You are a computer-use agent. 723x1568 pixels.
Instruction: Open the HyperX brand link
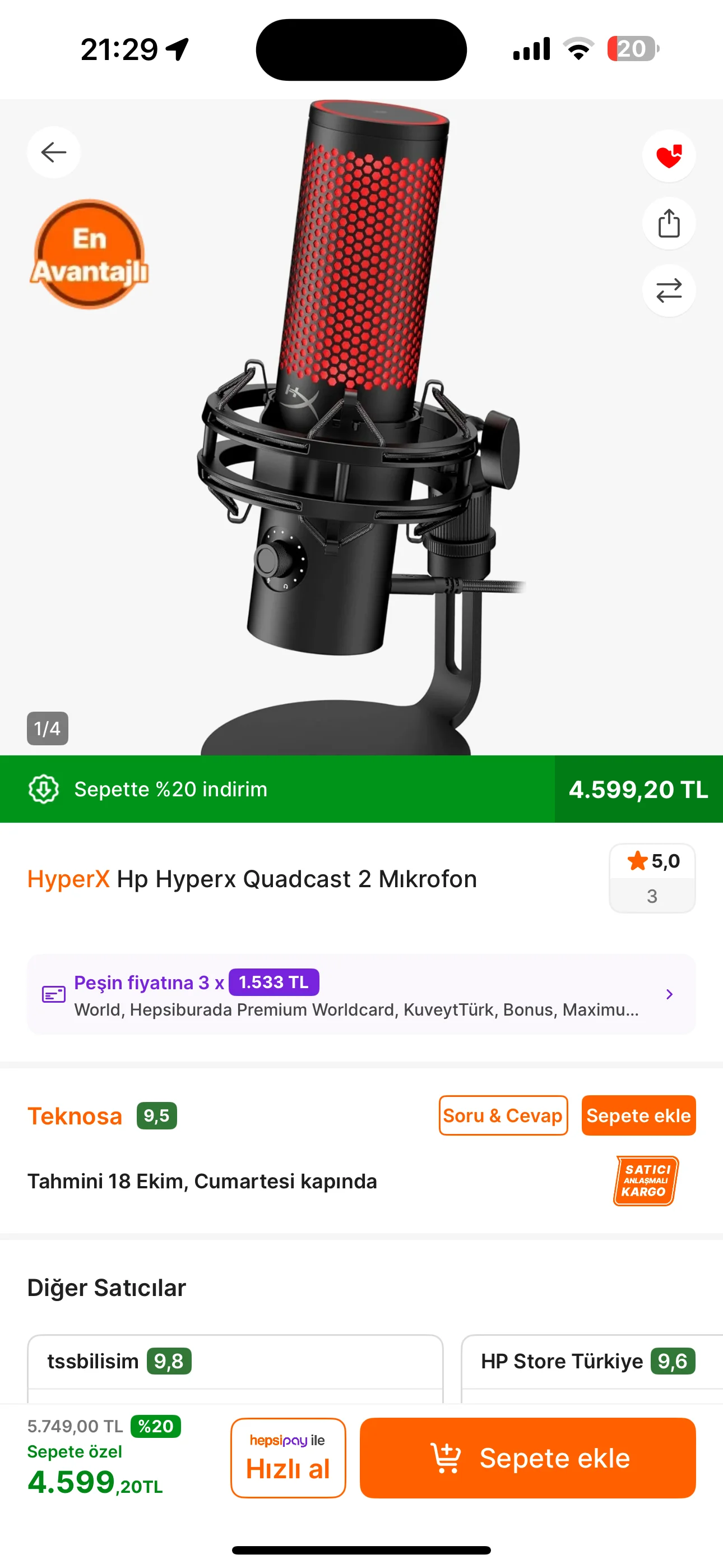tap(68, 879)
